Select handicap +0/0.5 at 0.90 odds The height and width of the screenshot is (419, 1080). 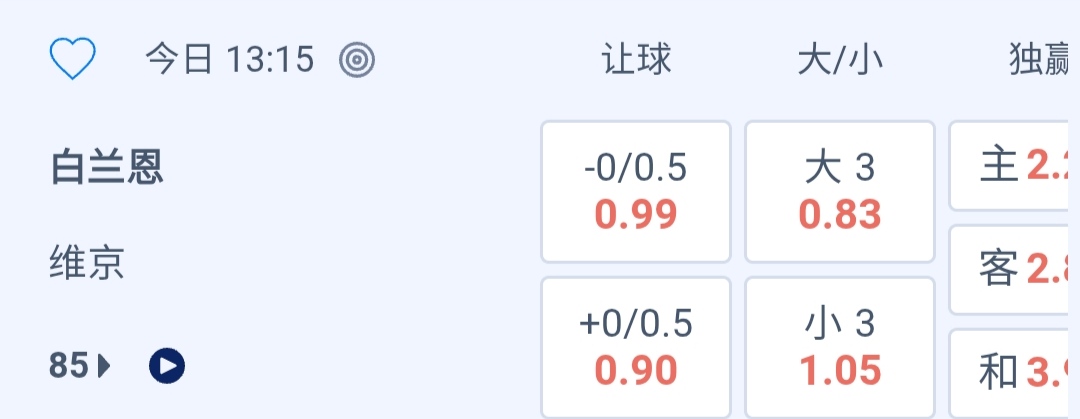click(x=636, y=347)
